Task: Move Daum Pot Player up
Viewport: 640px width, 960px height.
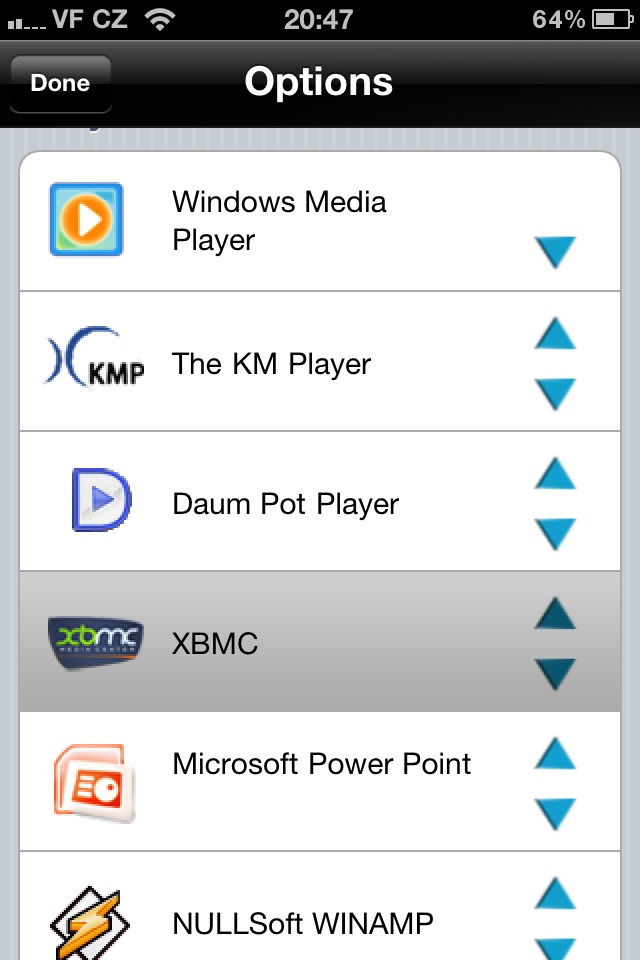Action: click(x=555, y=474)
